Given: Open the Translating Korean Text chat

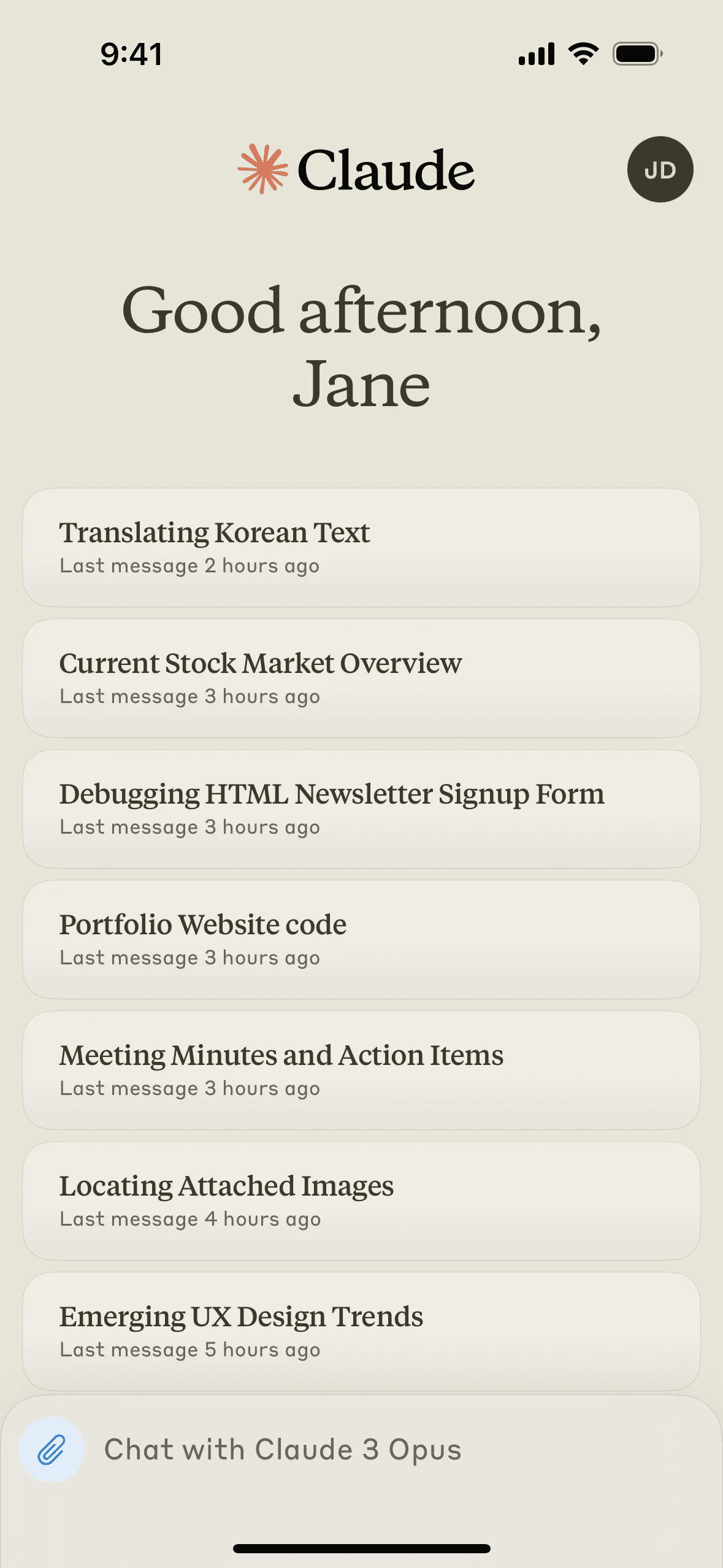Looking at the screenshot, I should (361, 547).
